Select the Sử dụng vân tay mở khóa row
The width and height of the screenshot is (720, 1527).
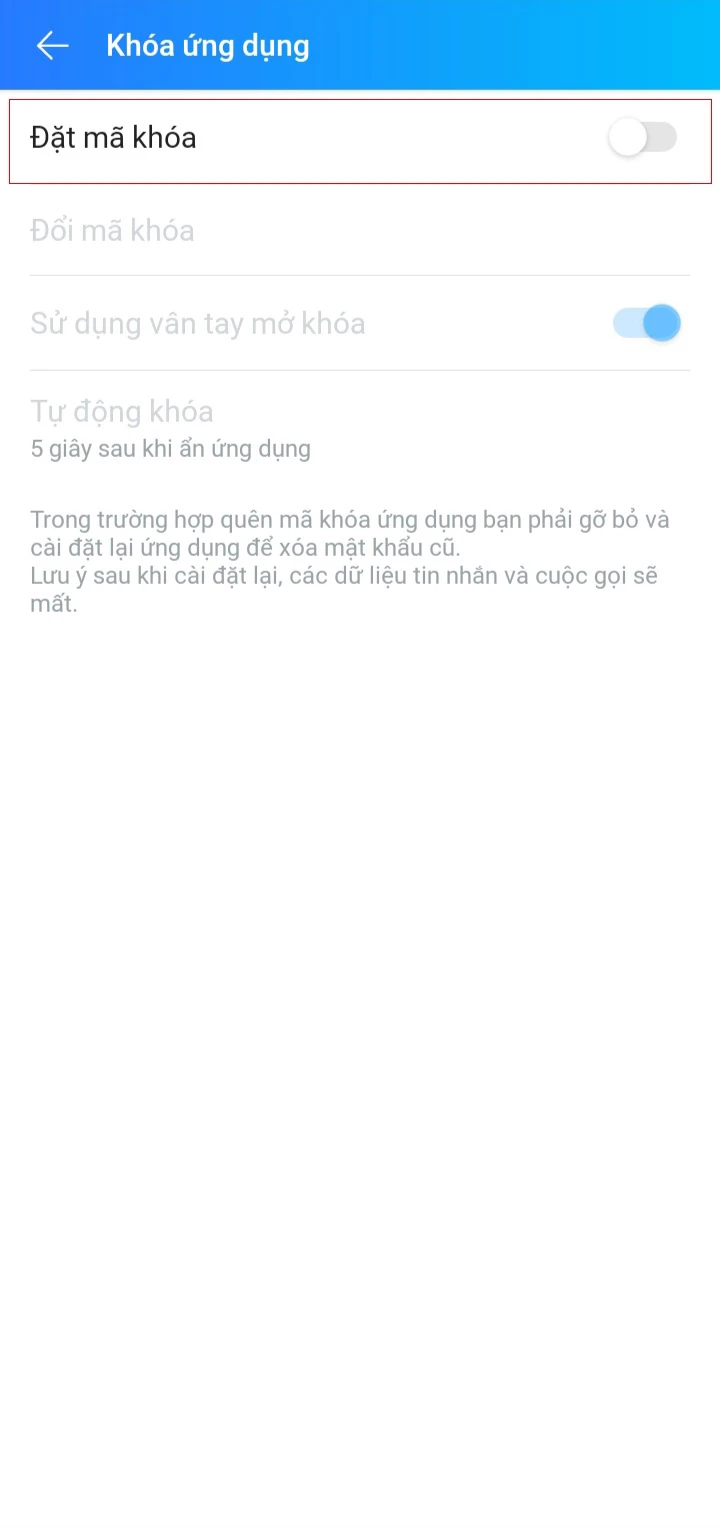click(x=200, y=322)
